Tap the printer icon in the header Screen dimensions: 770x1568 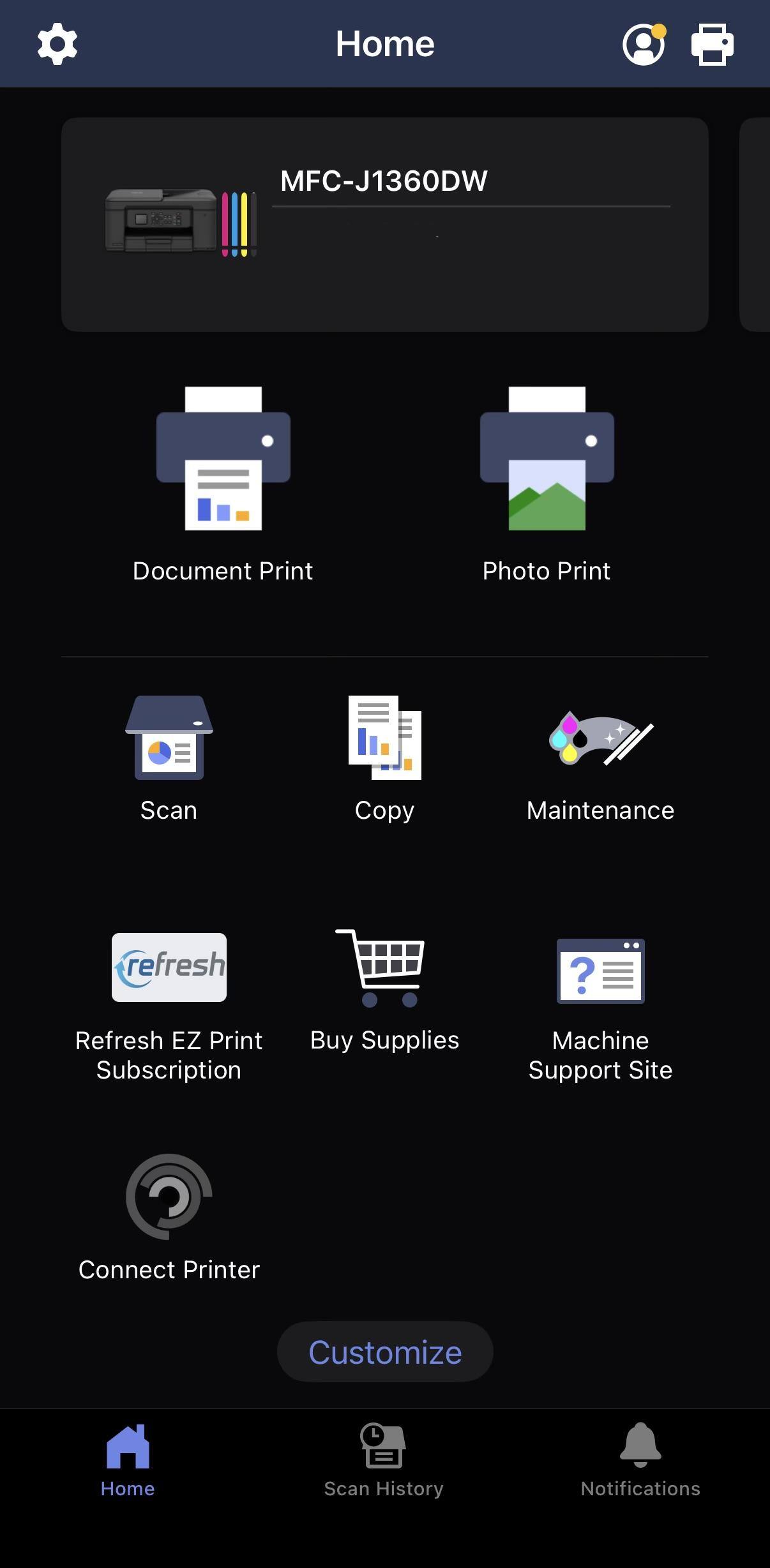point(712,44)
